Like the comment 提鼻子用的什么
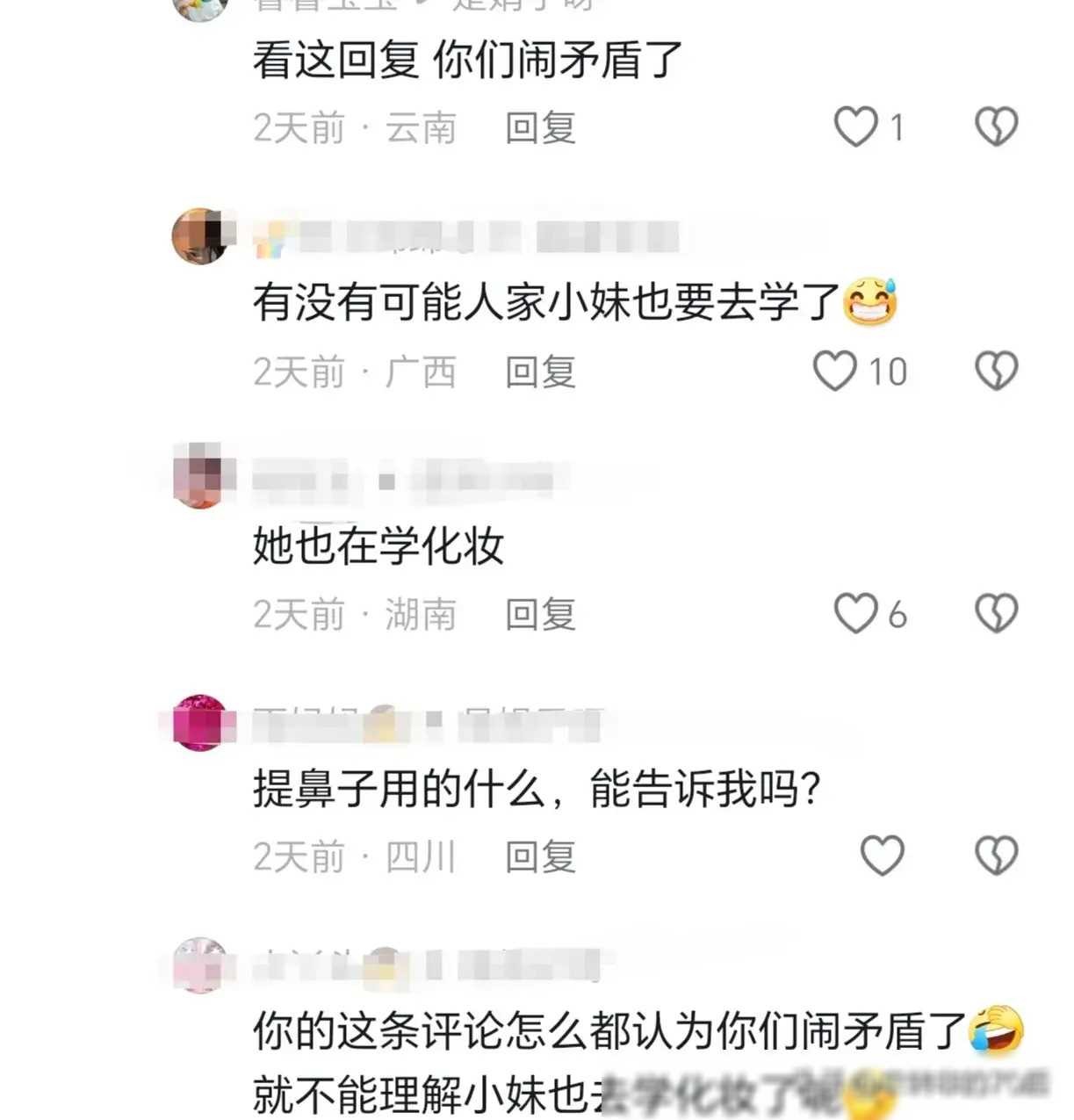The image size is (1074, 1120). coord(882,855)
